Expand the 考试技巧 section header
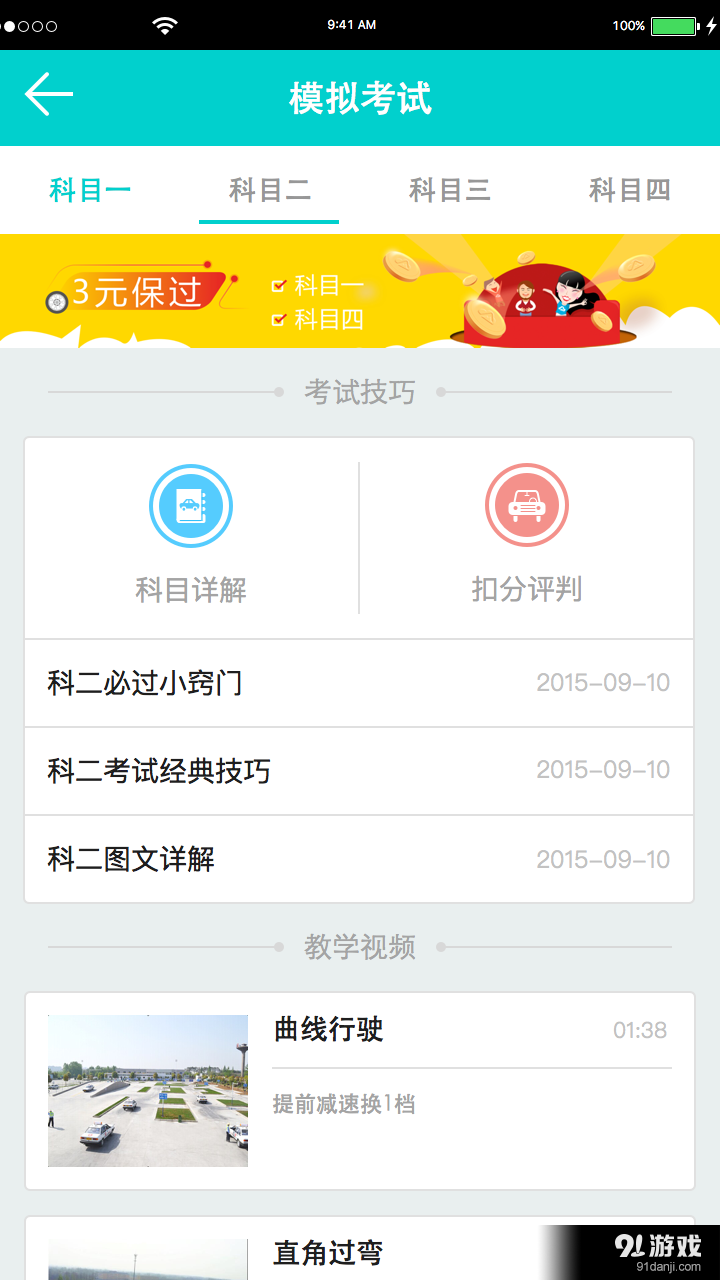Viewport: 720px width, 1280px height. click(x=360, y=393)
